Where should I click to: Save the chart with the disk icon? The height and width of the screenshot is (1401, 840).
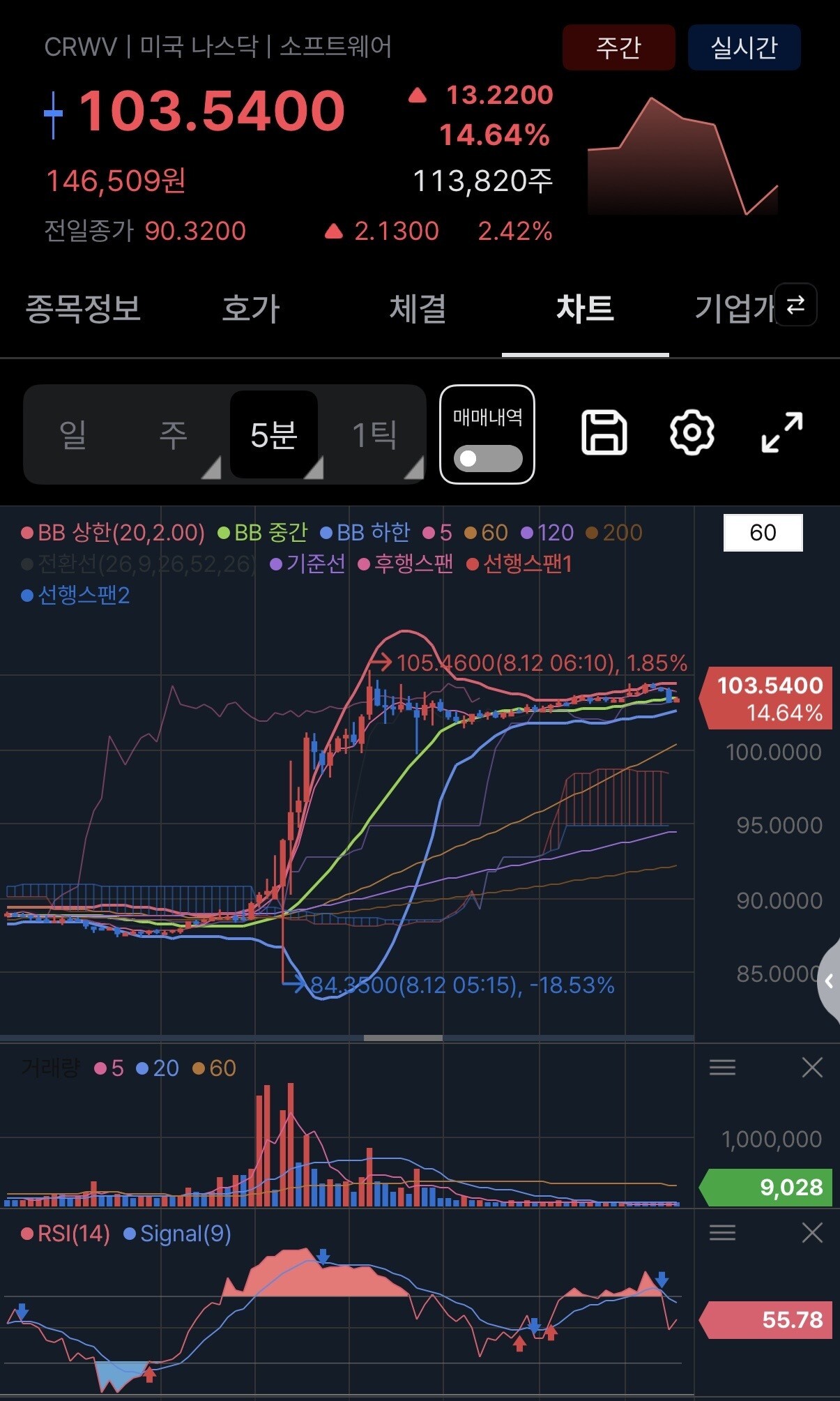604,433
